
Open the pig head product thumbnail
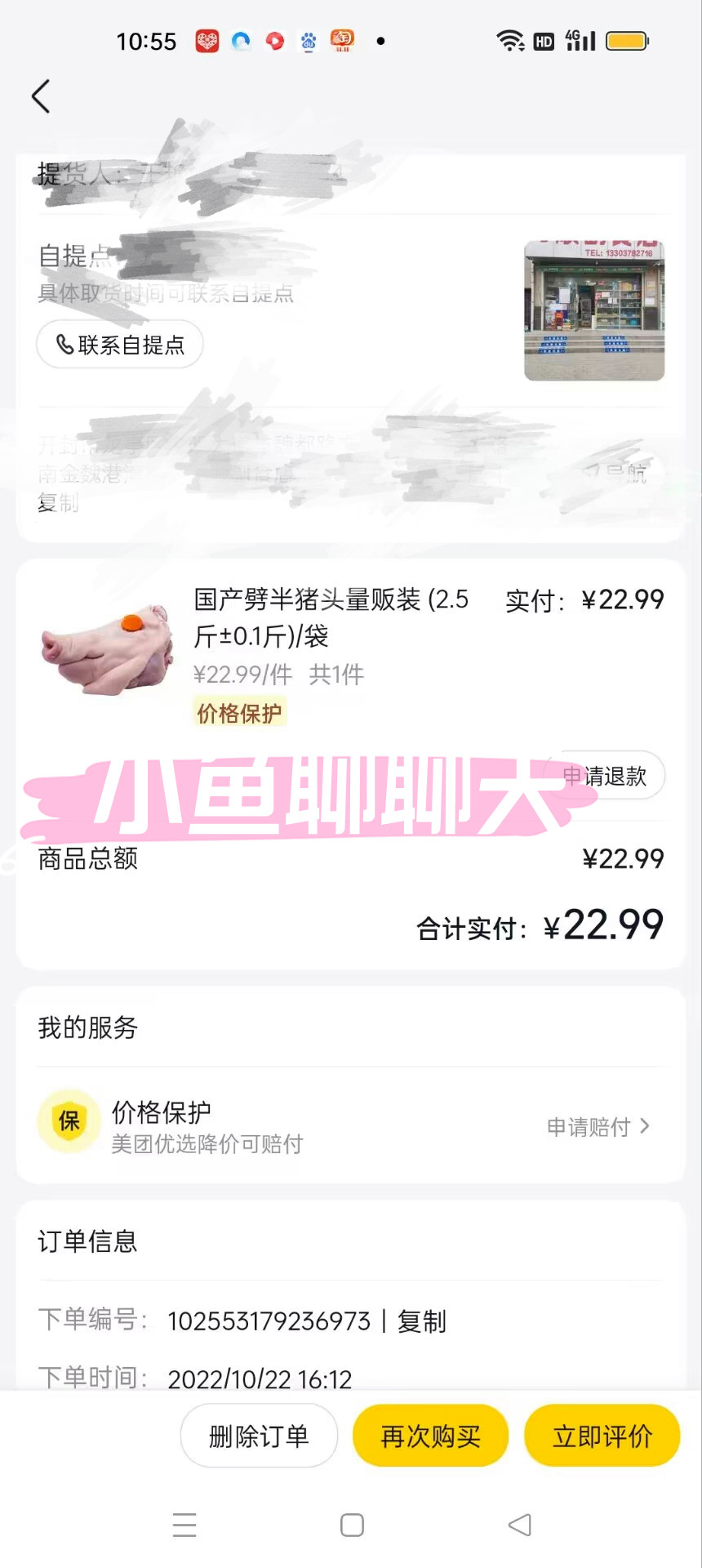[x=106, y=645]
